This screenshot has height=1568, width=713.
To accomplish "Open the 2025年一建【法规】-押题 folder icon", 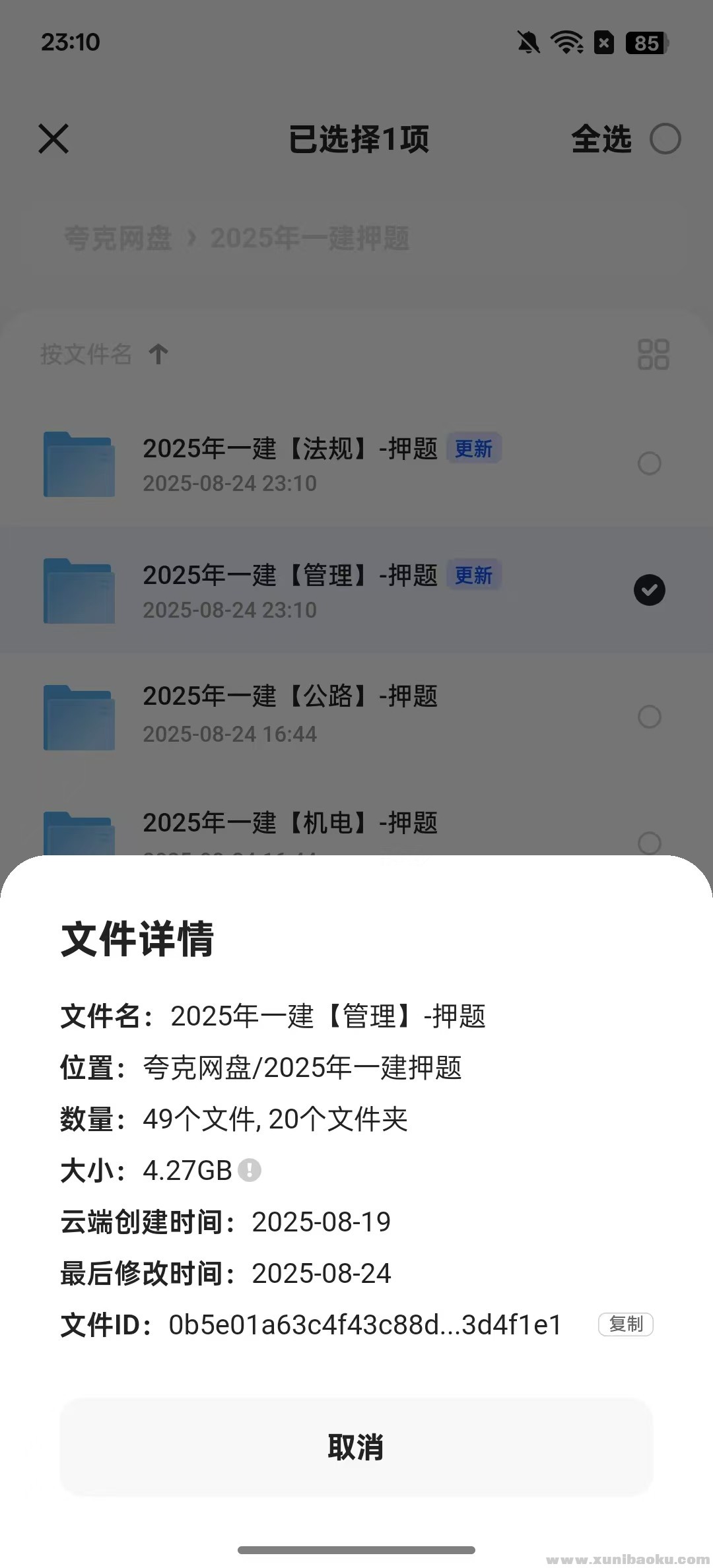I will click(x=79, y=463).
